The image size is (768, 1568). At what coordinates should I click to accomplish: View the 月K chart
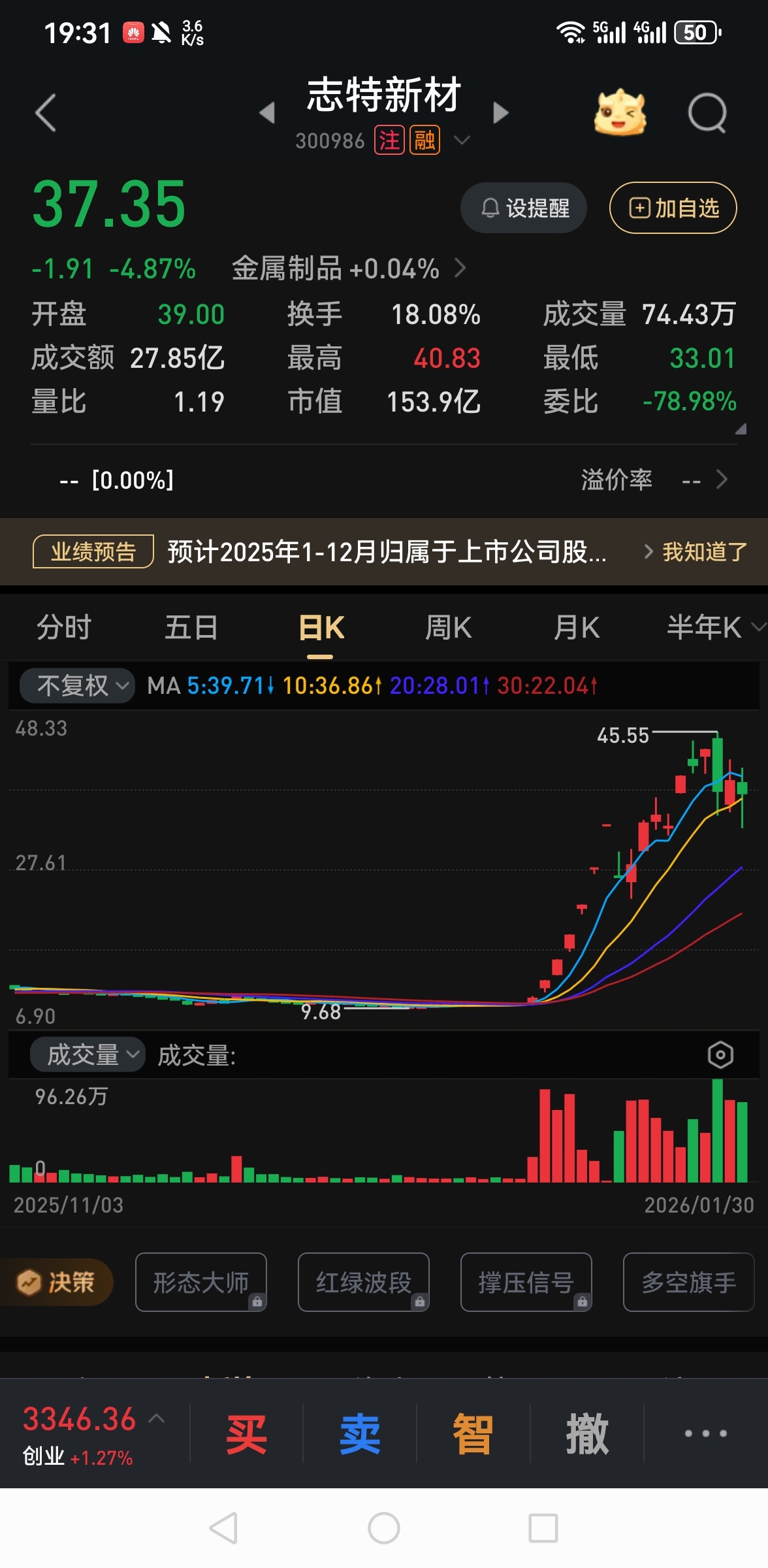(x=576, y=628)
